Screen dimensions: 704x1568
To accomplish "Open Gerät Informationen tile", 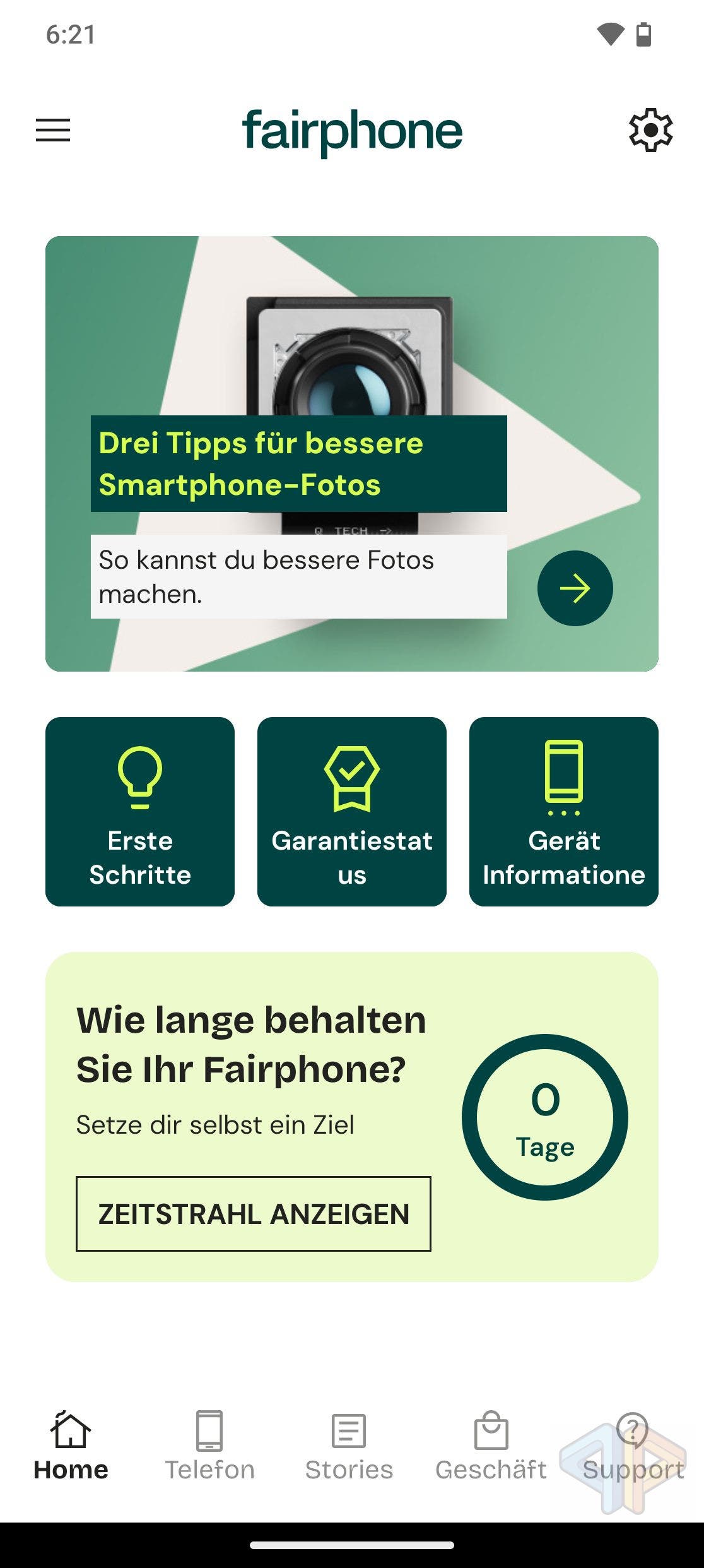I will point(563,811).
